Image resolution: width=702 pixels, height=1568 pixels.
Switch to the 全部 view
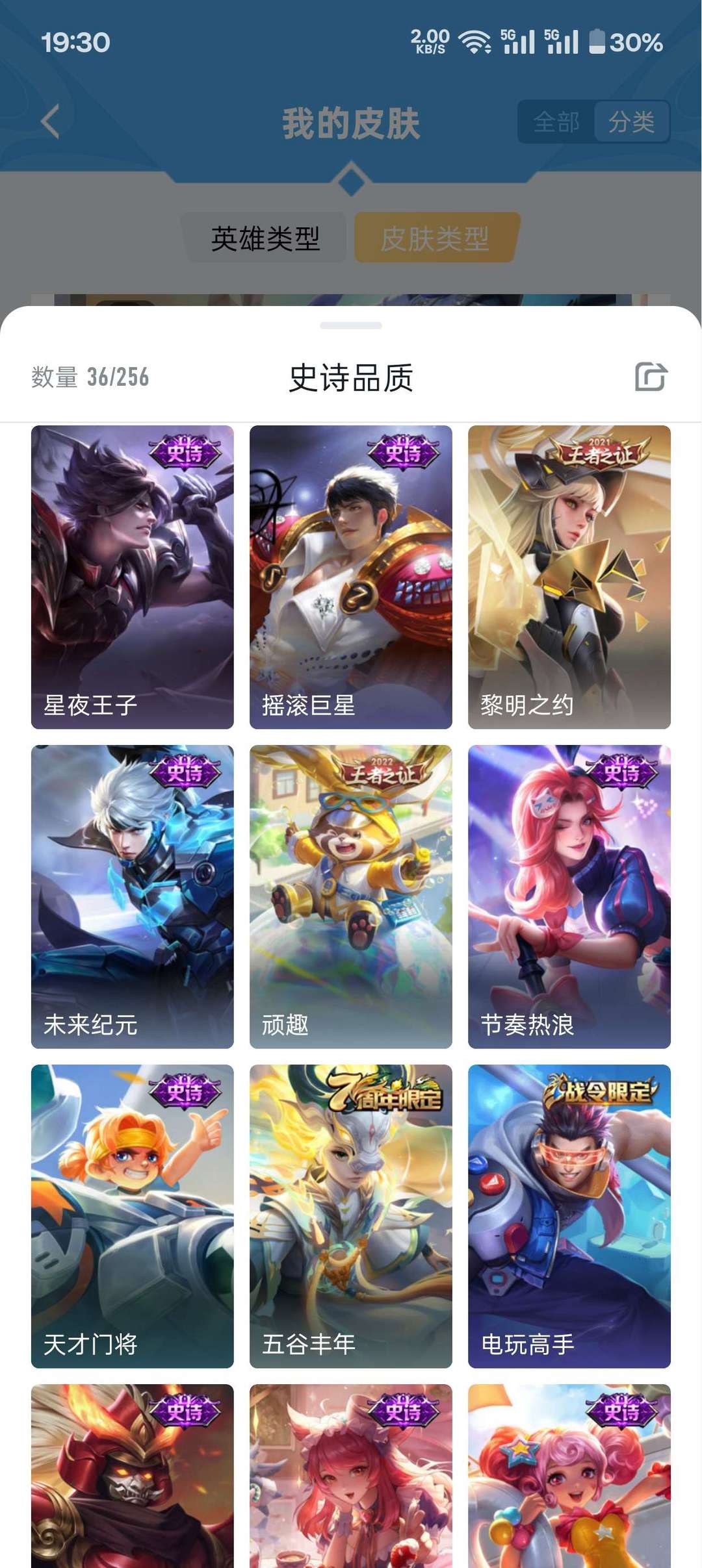pos(556,121)
